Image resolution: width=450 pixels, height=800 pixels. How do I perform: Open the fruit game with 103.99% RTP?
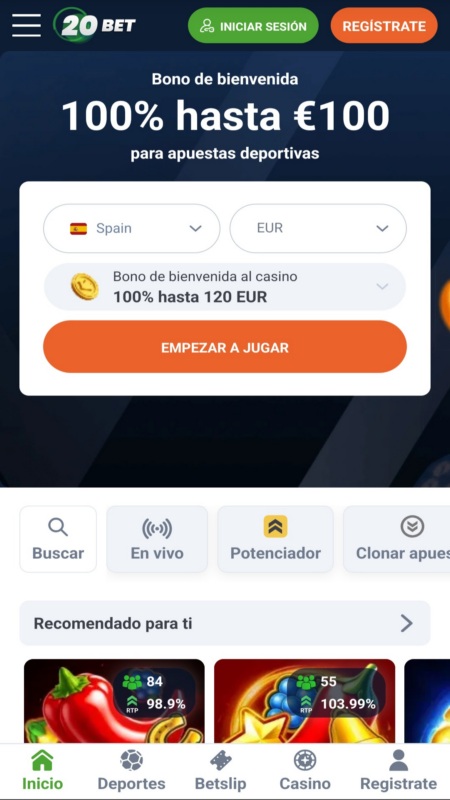pos(305,701)
